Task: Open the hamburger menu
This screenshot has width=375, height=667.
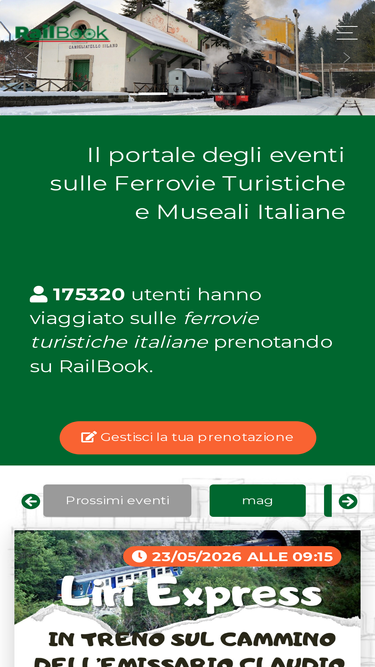Action: pyautogui.click(x=347, y=33)
